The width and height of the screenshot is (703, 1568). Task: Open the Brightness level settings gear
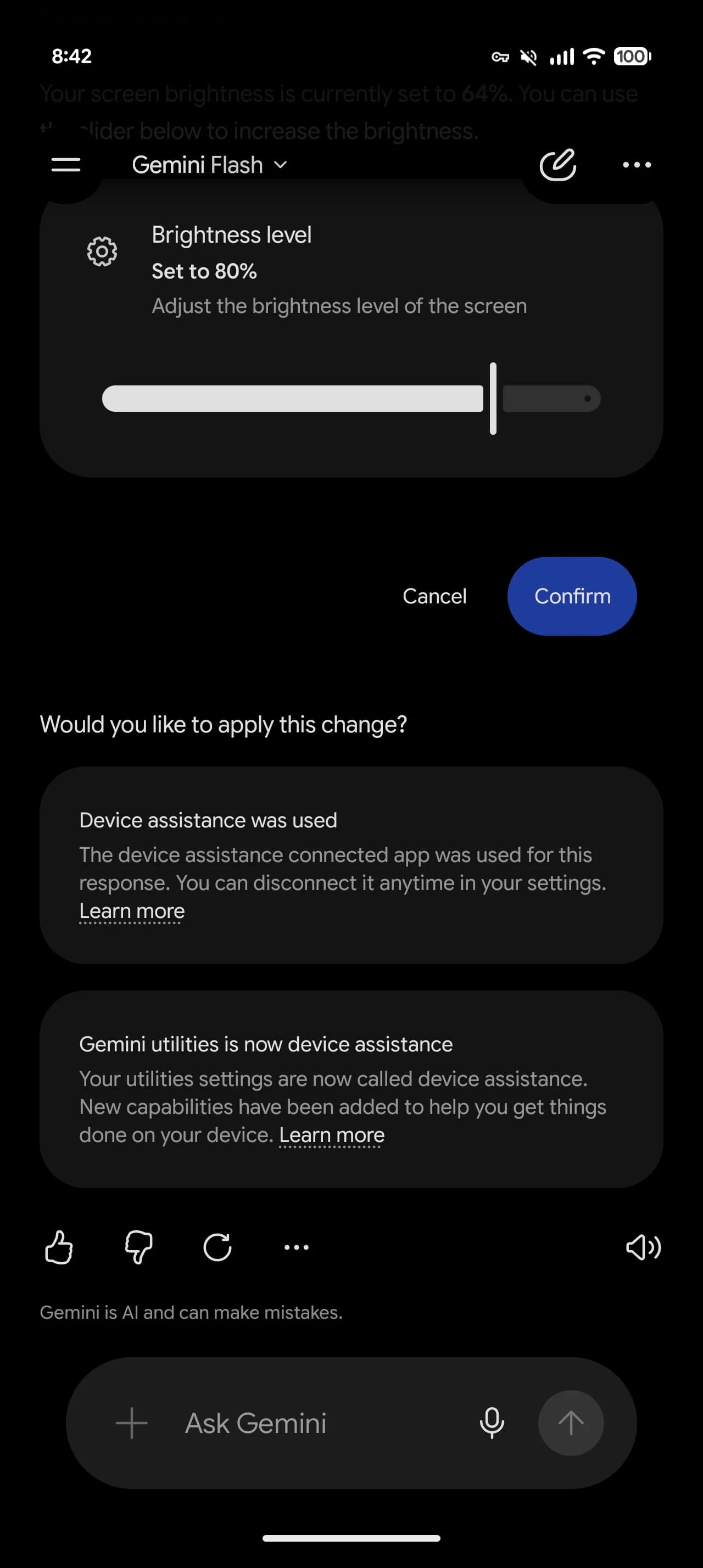click(x=102, y=251)
